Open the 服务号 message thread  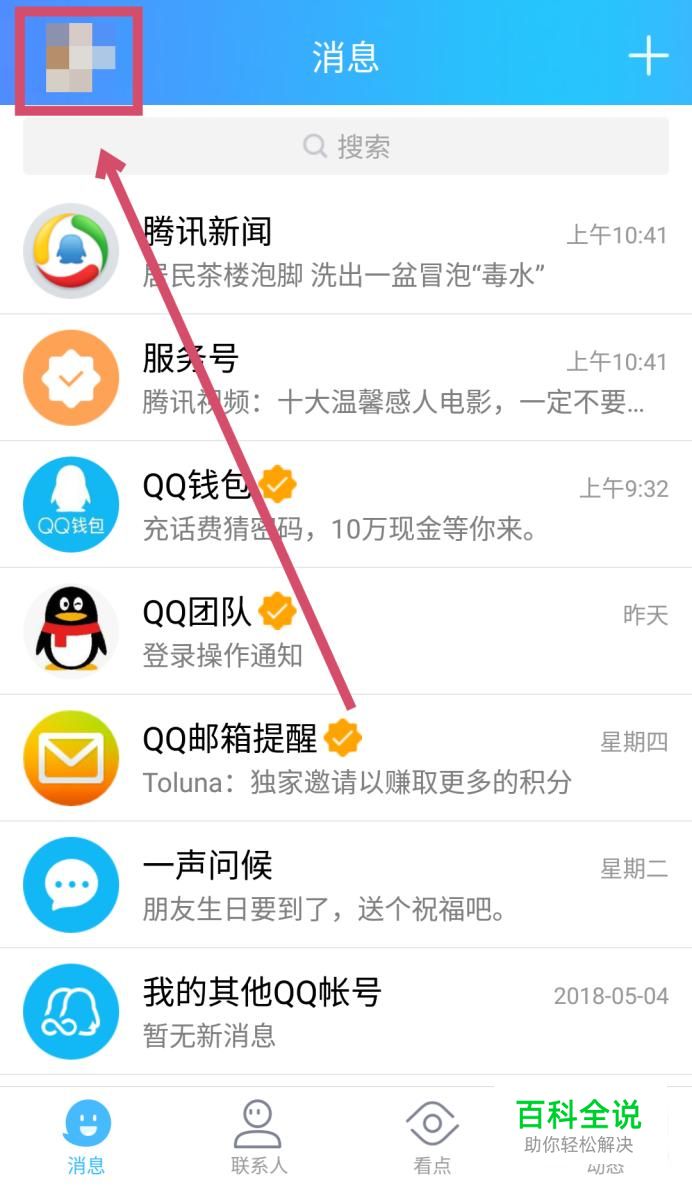[x=346, y=378]
